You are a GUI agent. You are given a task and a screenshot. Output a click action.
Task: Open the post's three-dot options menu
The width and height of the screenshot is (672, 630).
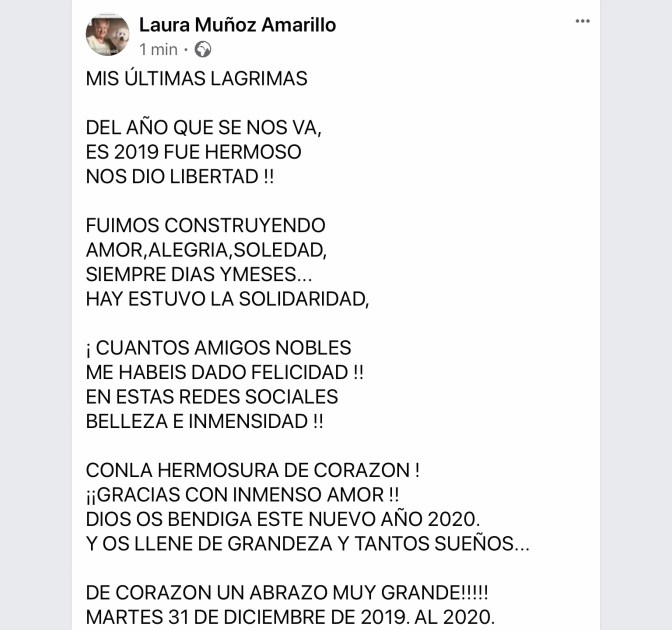582,21
